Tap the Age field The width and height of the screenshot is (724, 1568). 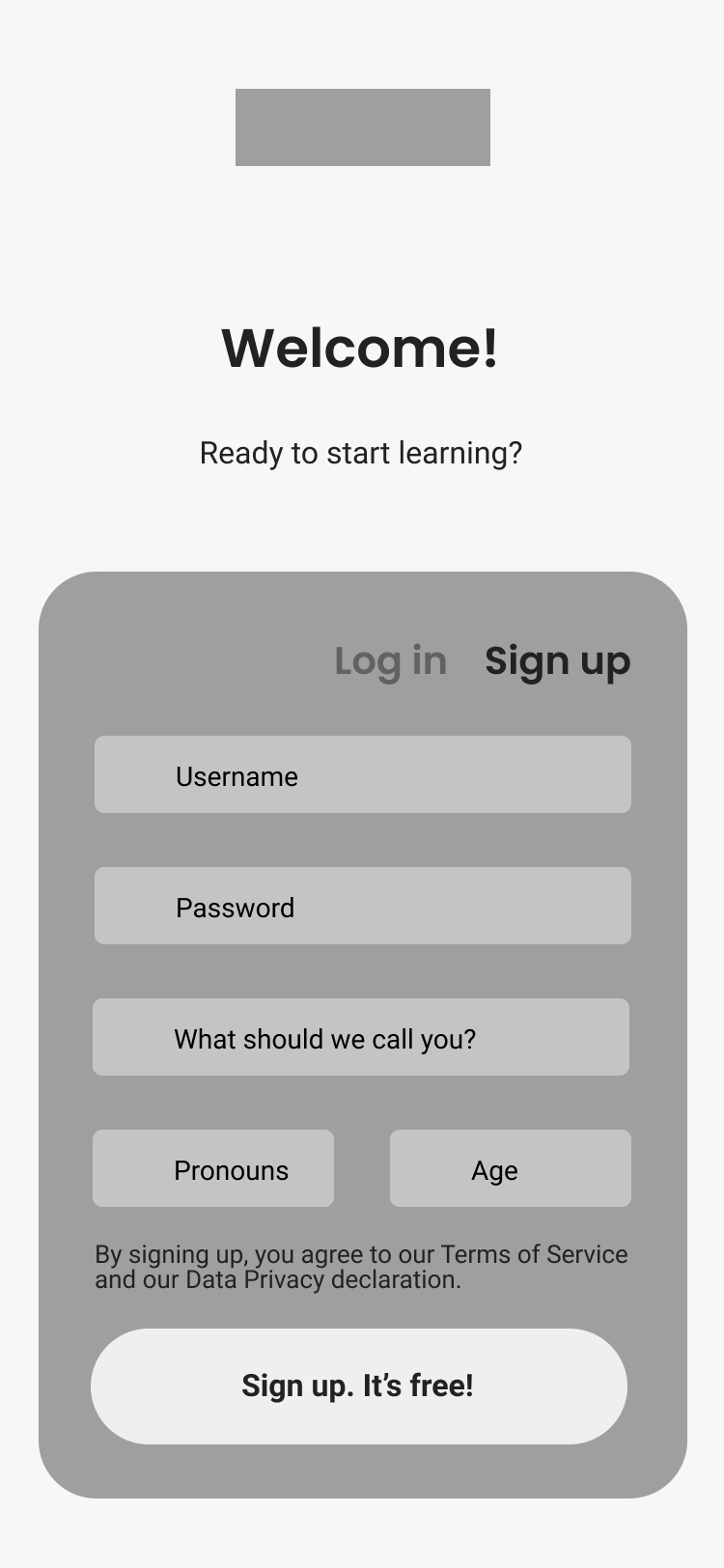point(510,1168)
